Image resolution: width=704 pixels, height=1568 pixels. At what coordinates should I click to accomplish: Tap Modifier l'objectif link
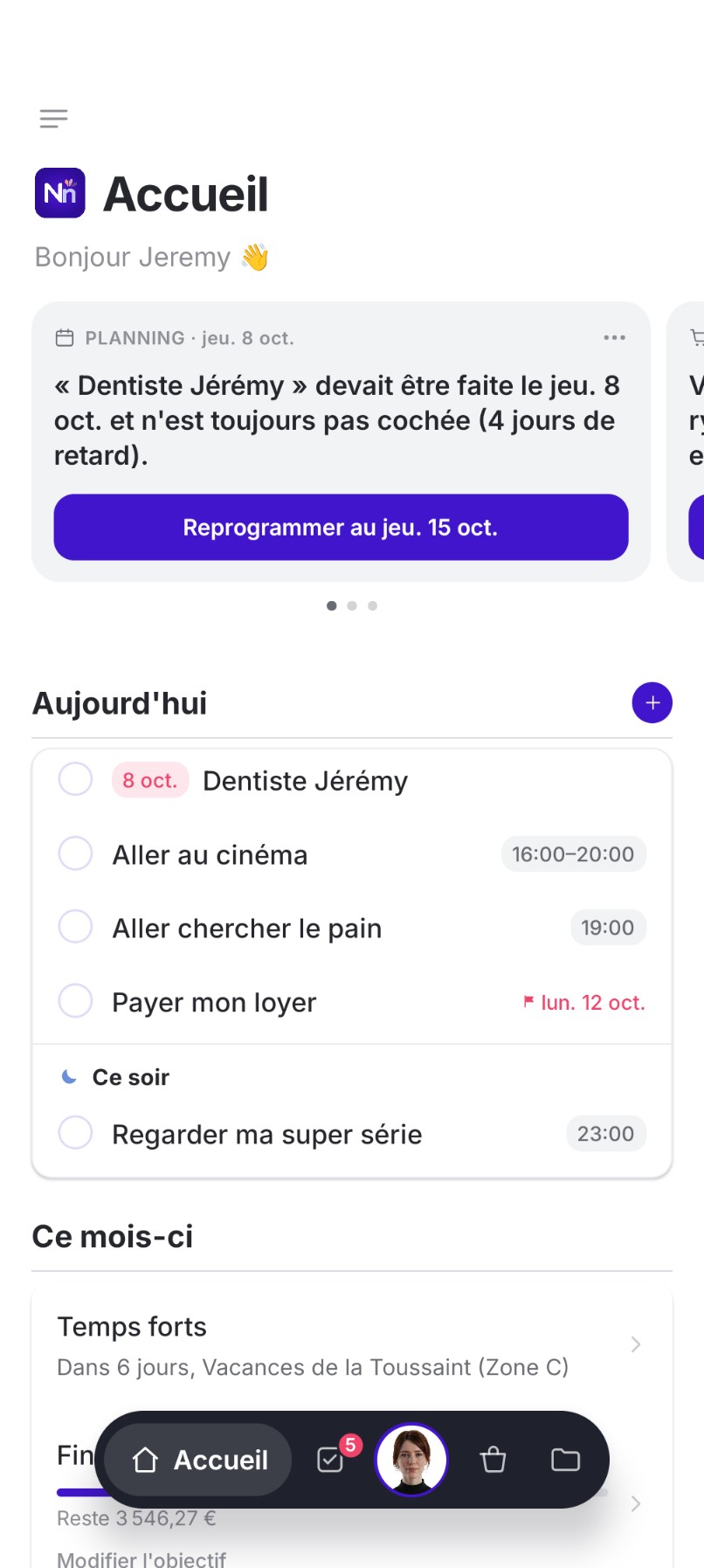click(141, 1559)
